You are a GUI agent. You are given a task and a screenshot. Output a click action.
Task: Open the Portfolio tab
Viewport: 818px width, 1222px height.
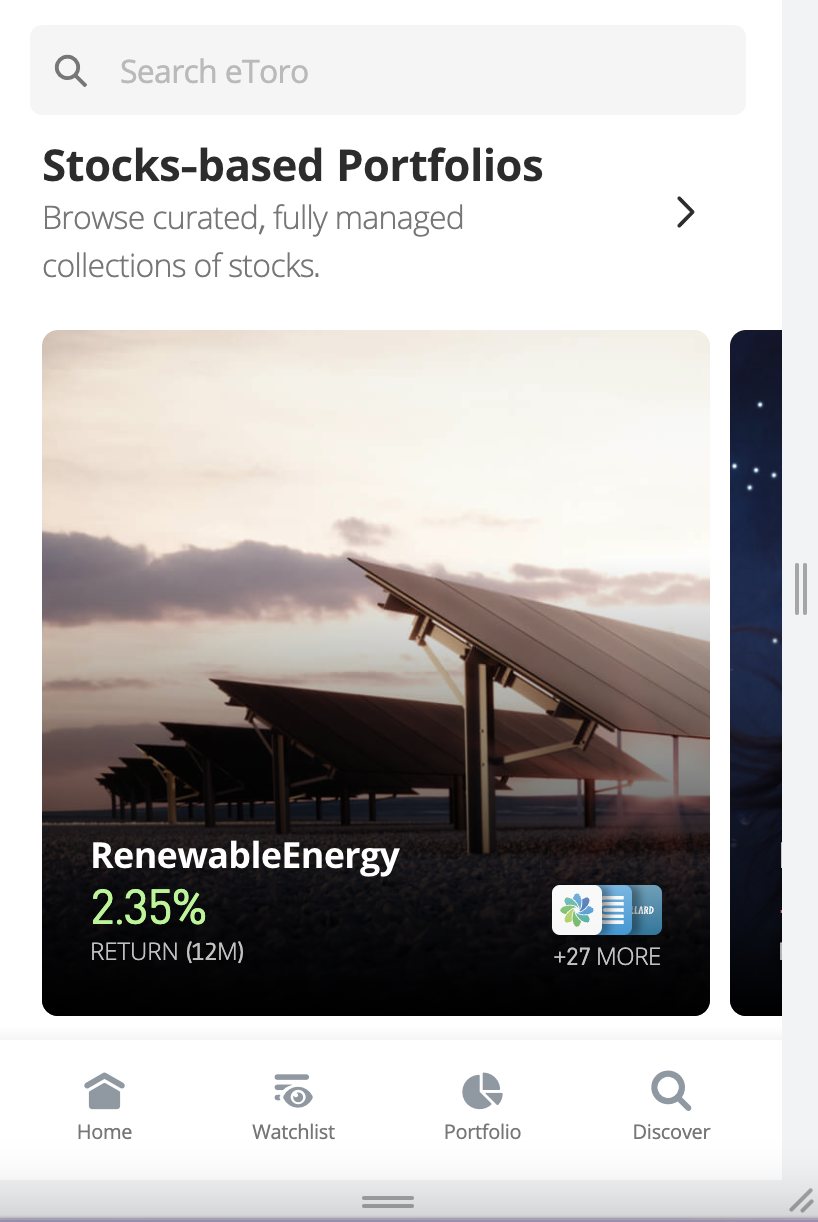pos(482,1107)
